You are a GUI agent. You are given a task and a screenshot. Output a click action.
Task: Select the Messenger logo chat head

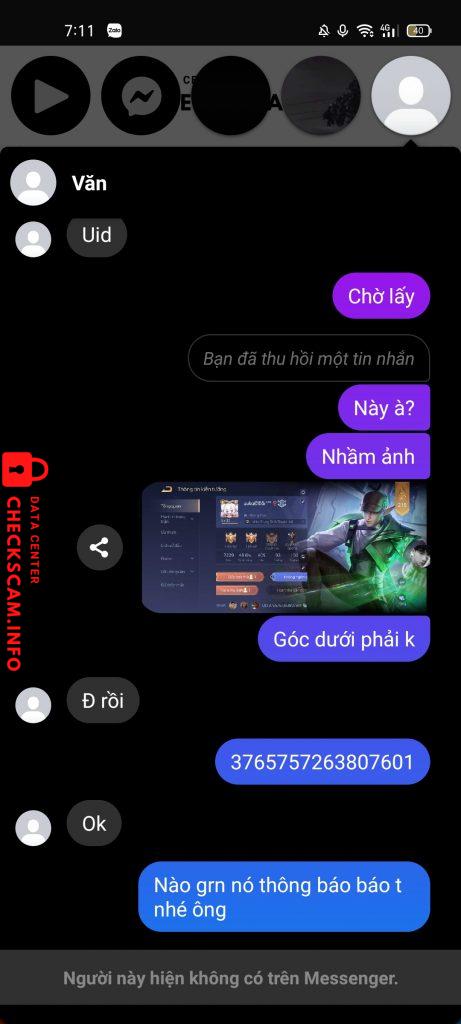point(141,96)
